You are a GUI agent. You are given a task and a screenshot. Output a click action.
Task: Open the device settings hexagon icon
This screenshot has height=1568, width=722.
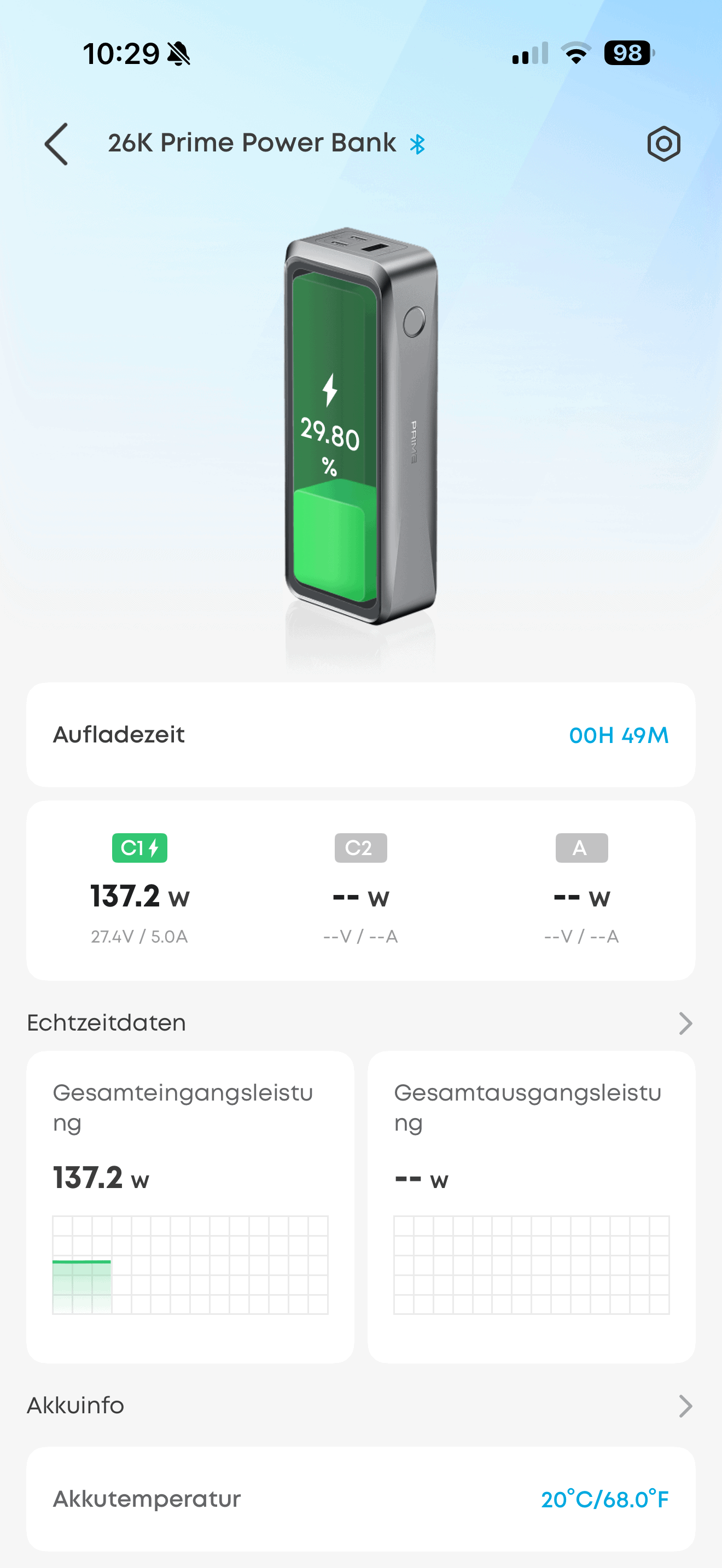pyautogui.click(x=663, y=144)
